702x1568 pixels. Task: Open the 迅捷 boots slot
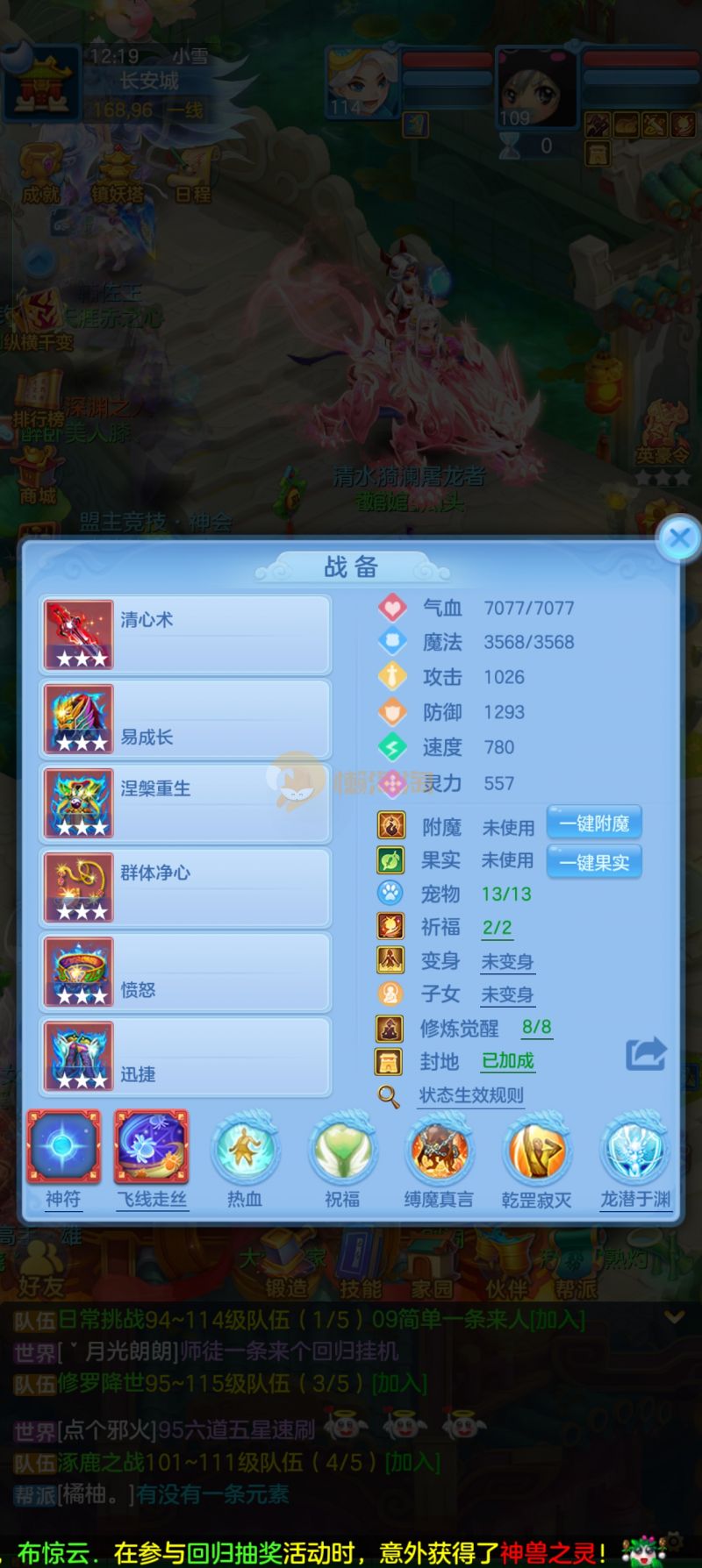coord(185,1057)
